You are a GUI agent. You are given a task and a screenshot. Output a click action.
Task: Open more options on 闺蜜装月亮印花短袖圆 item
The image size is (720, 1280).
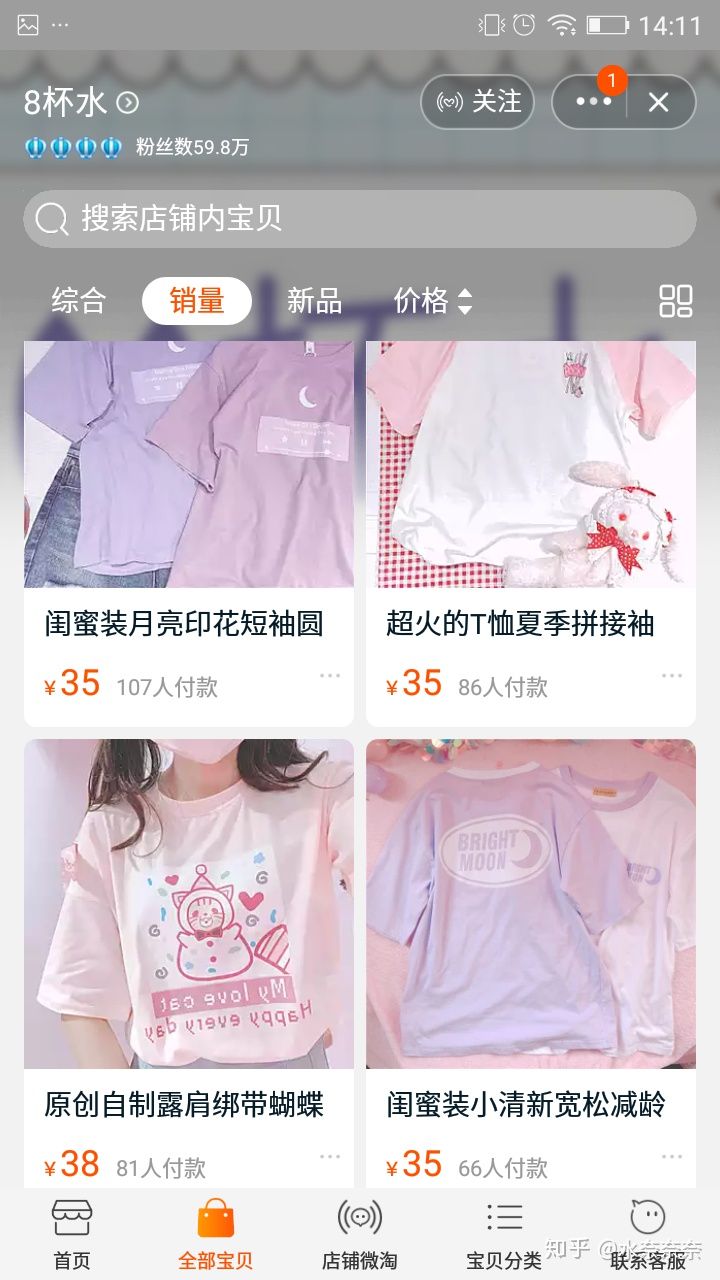[x=330, y=676]
